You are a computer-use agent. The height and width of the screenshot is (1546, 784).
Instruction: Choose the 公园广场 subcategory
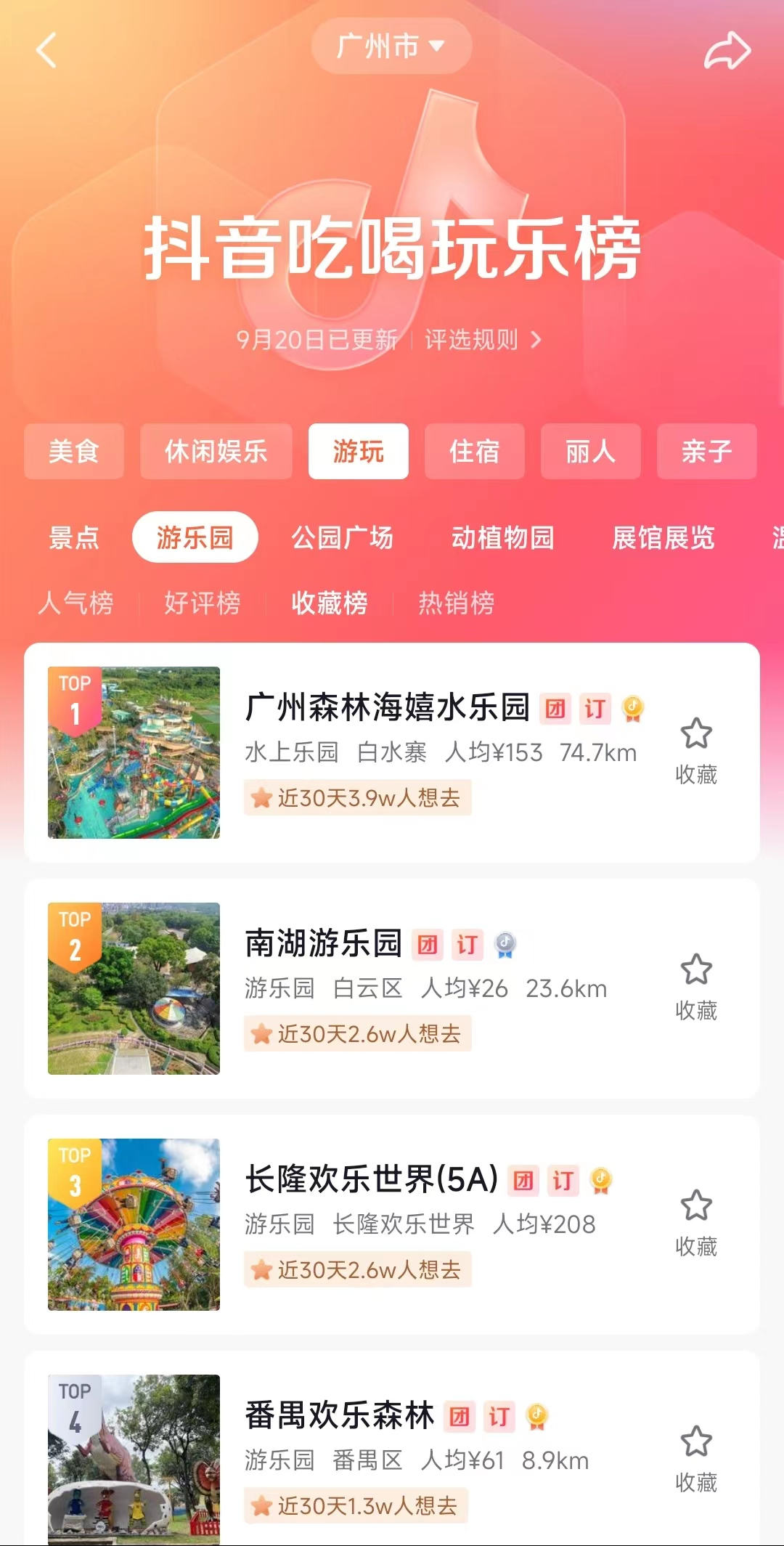click(x=342, y=537)
